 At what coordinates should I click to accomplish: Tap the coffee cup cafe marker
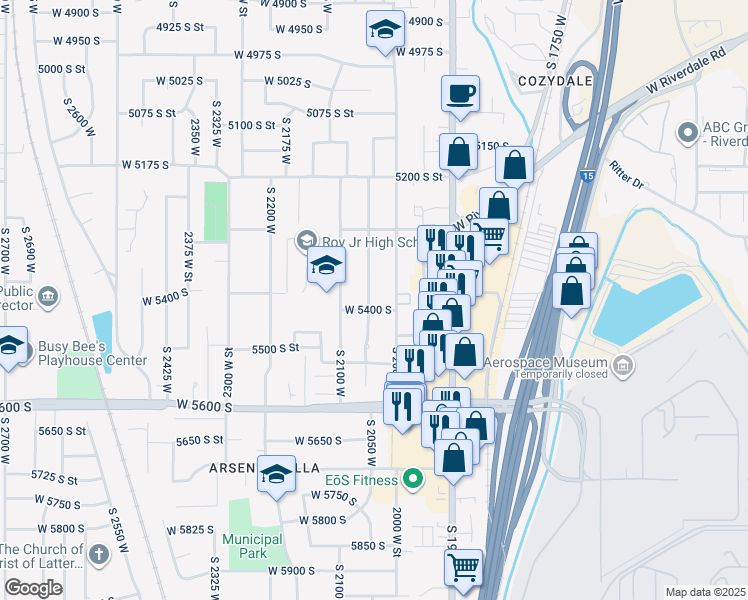pyautogui.click(x=460, y=97)
